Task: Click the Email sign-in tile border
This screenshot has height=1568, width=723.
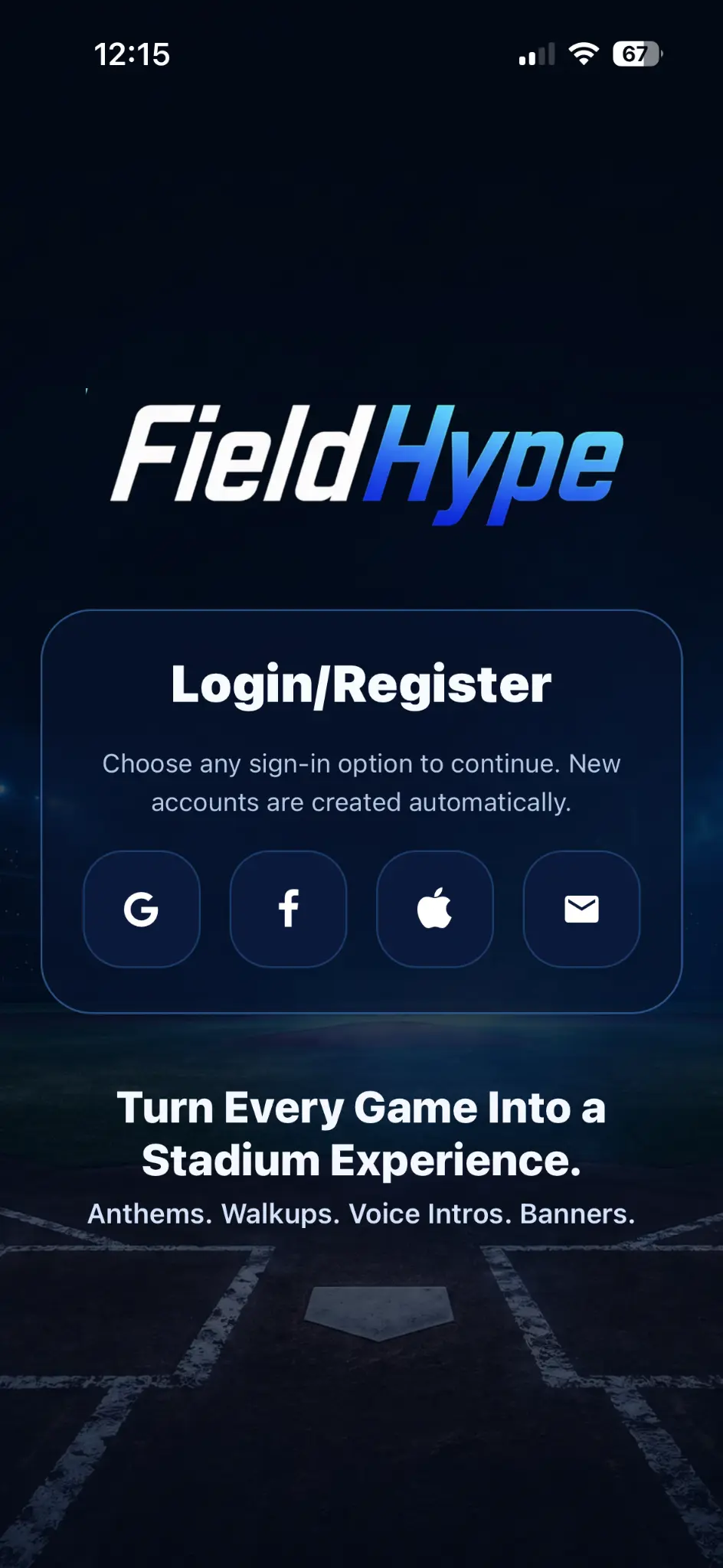Action: 581,909
